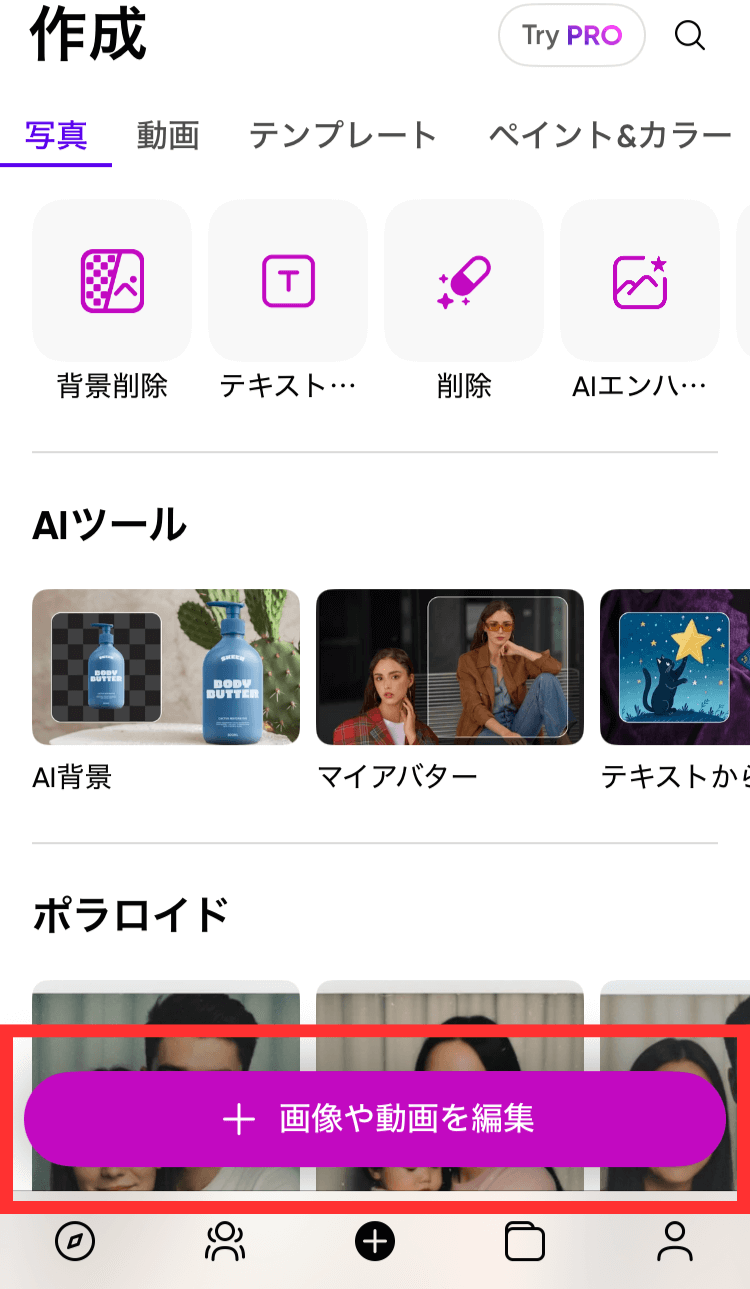Open the AI背景 tool thumbnail
This screenshot has width=750, height=1289.
coord(165,666)
